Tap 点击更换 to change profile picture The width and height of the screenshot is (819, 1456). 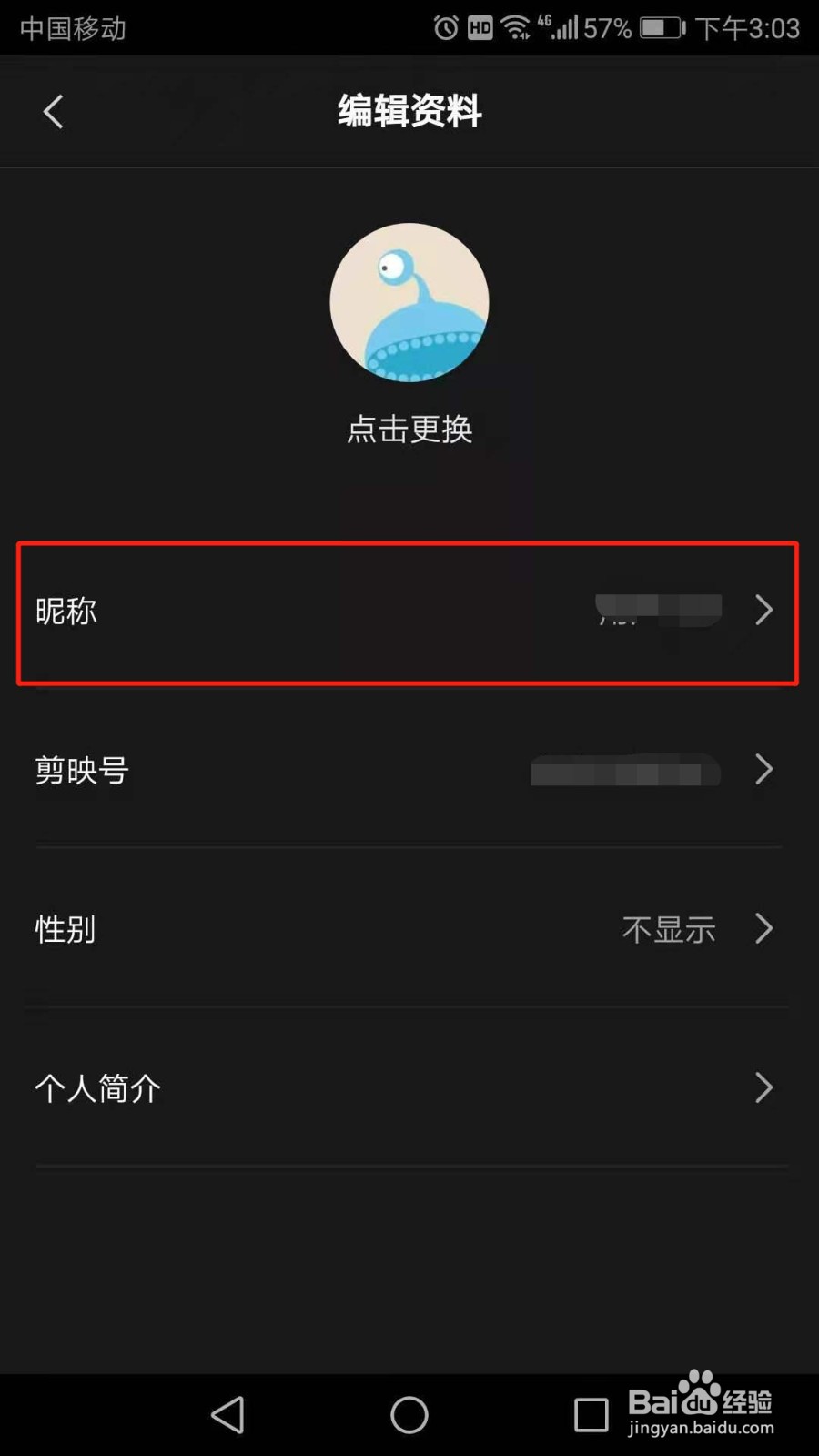point(409,430)
